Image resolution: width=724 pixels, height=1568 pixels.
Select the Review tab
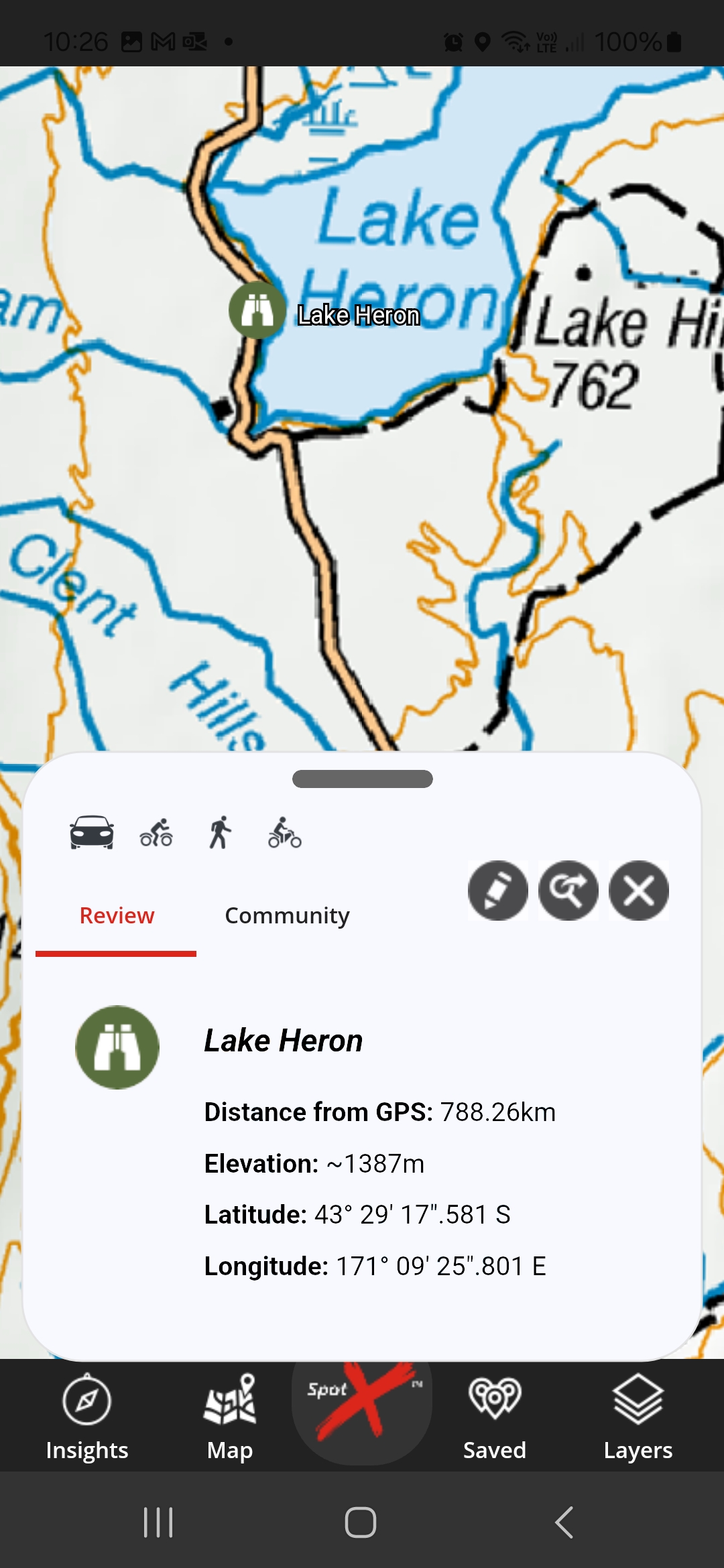[x=117, y=915]
